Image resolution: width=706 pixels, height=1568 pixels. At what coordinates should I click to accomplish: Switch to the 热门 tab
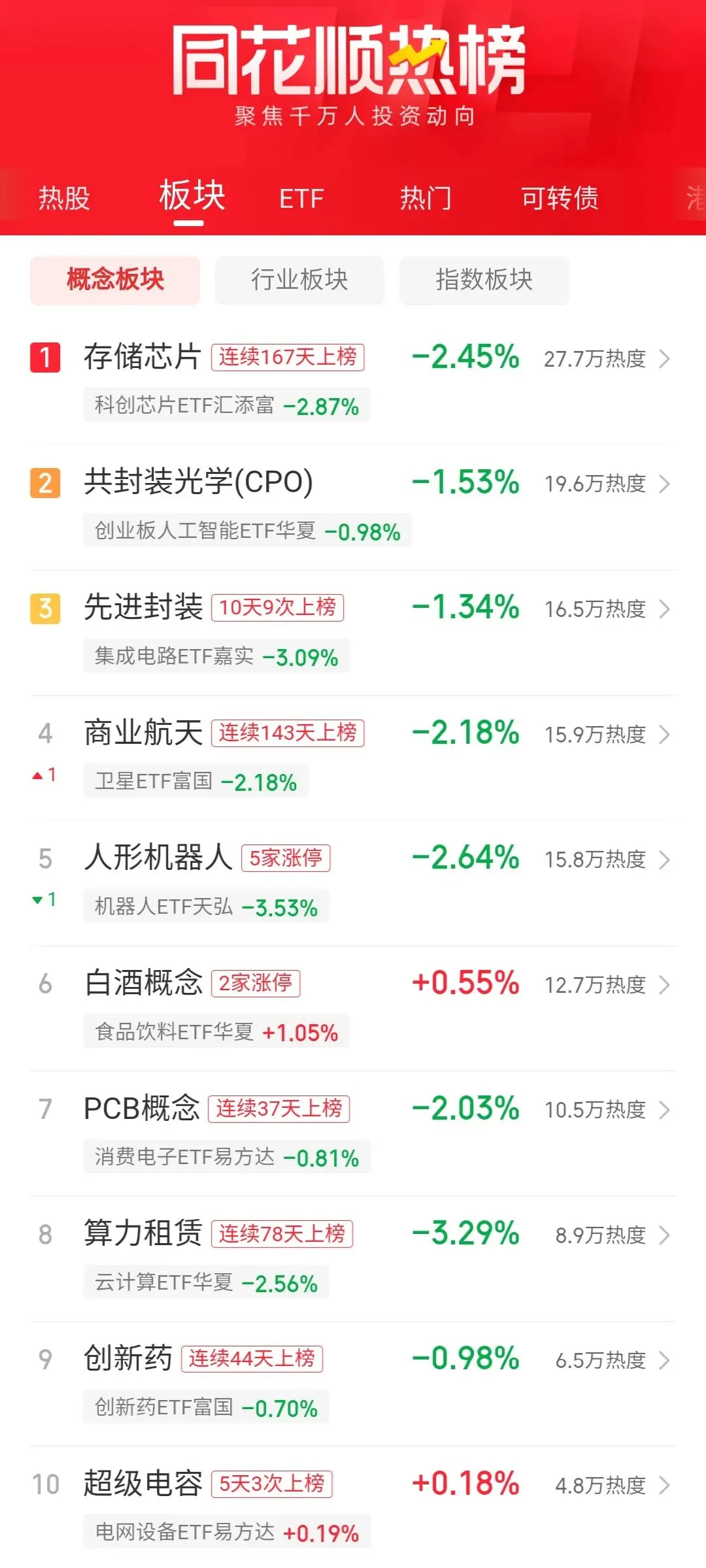point(426,198)
